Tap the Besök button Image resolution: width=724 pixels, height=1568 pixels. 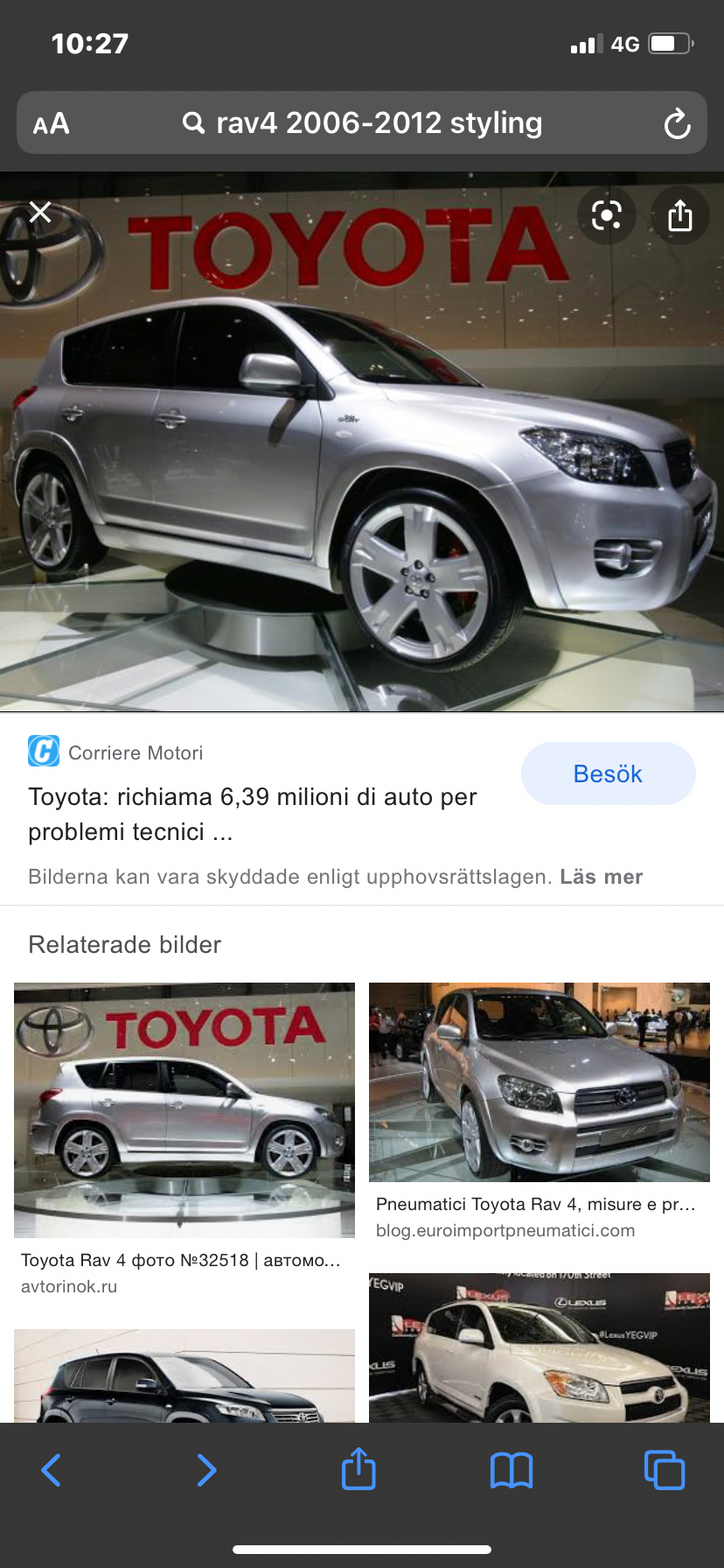click(608, 773)
